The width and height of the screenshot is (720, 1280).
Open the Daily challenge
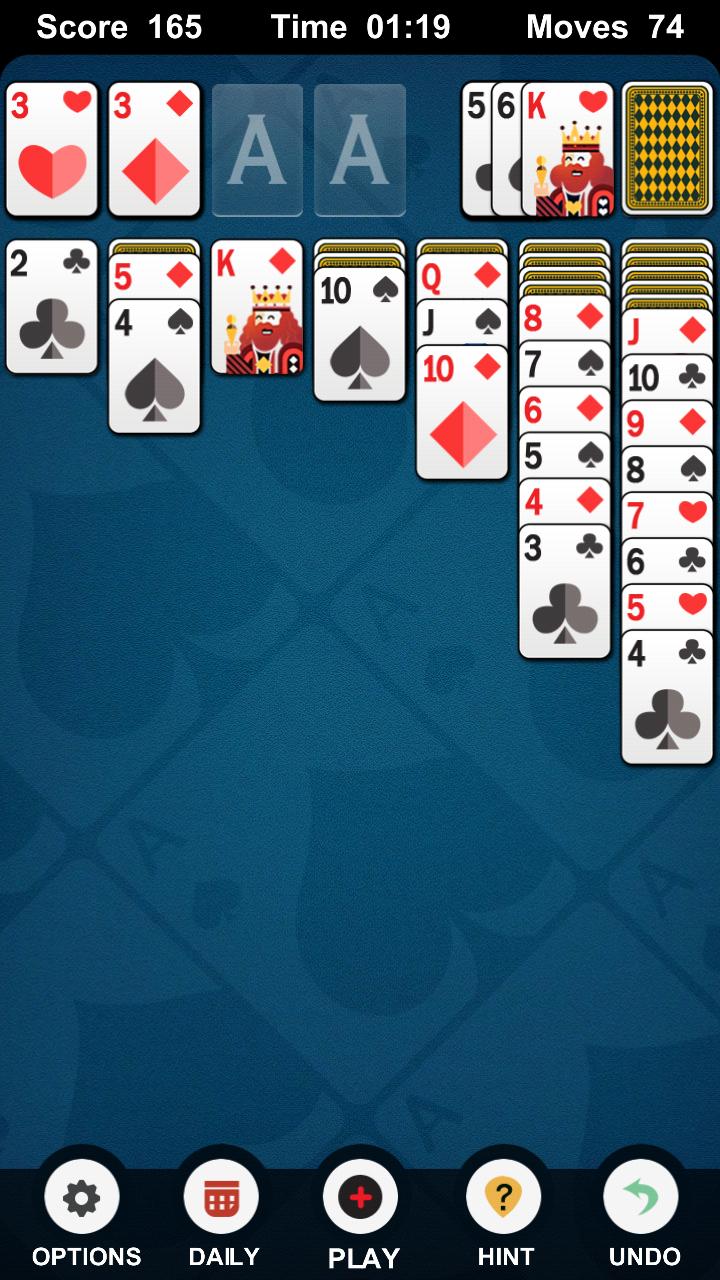point(221,1198)
